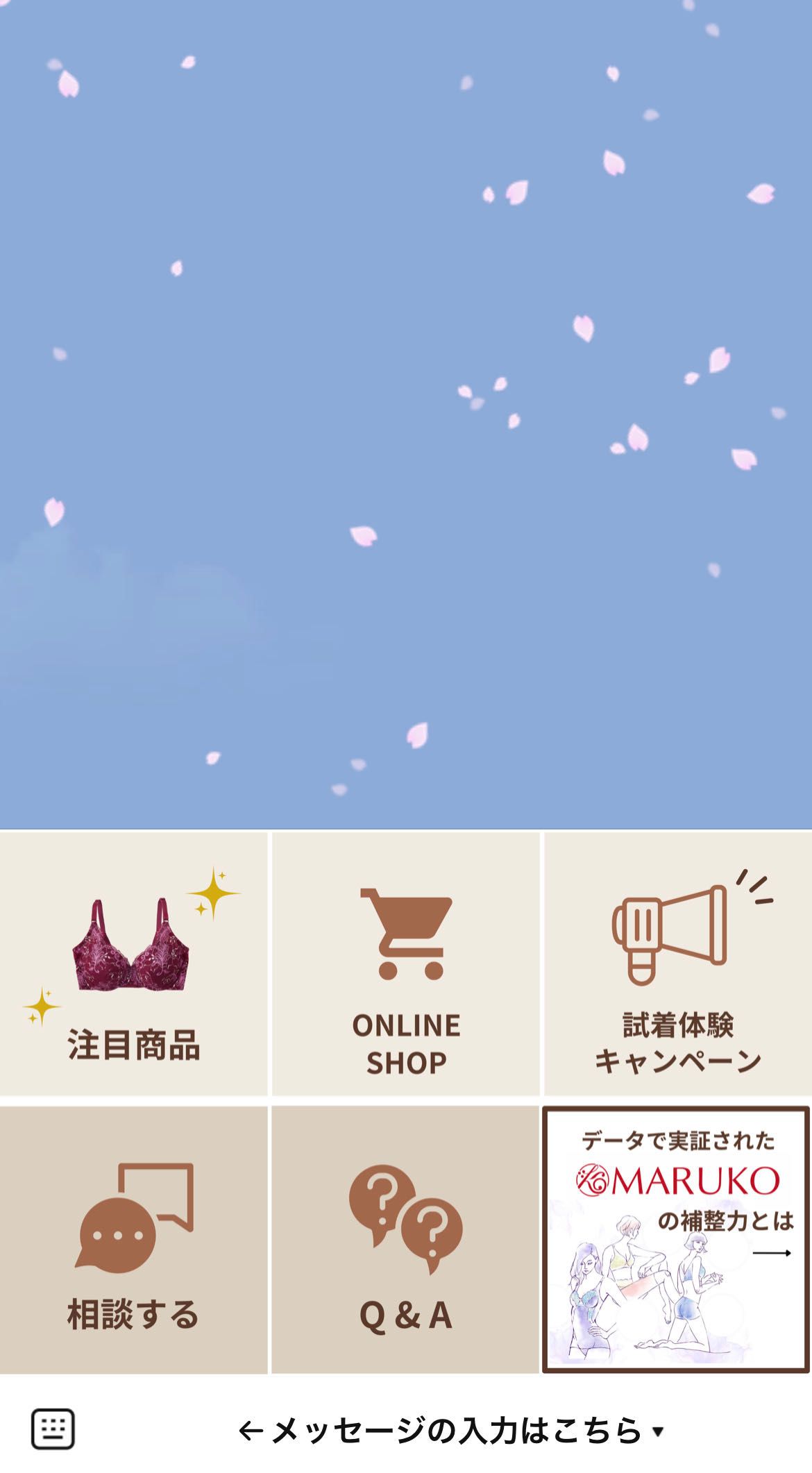Screen dimensions: 812x1473
Task: Open the MARUKO の補整力とは banner
Action: 676,1239
